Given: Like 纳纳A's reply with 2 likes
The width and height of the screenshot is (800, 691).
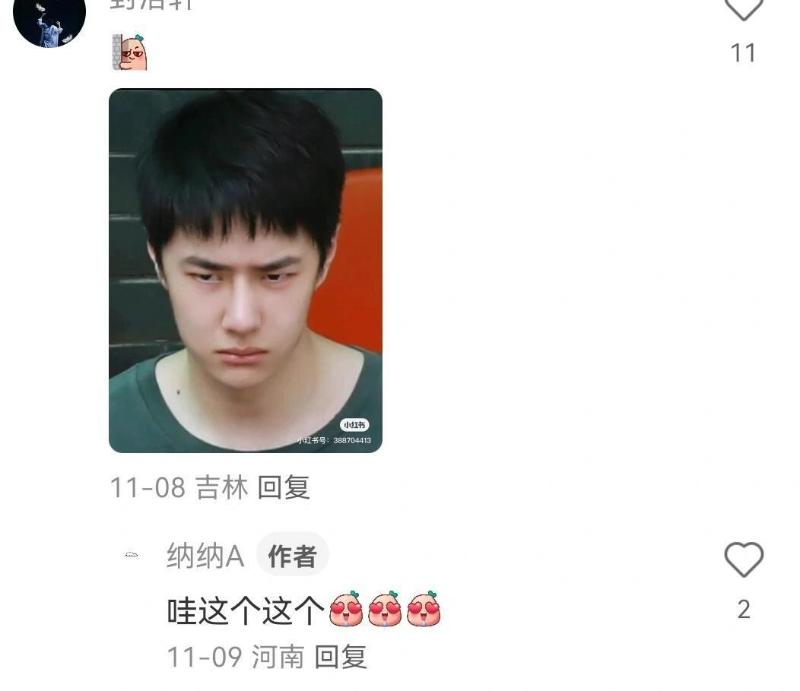Looking at the screenshot, I should click(743, 560).
